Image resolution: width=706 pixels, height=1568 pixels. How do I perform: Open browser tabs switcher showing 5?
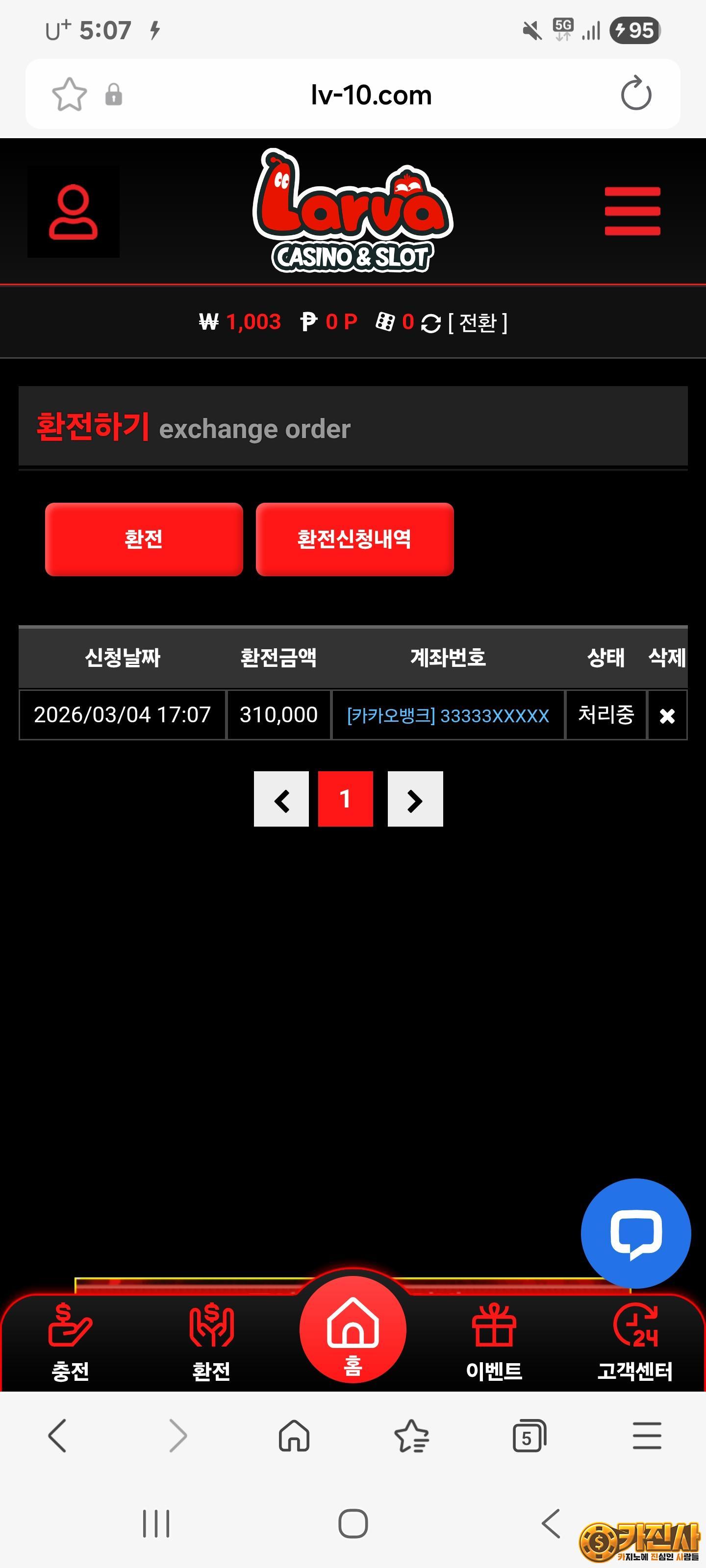coord(529,1437)
